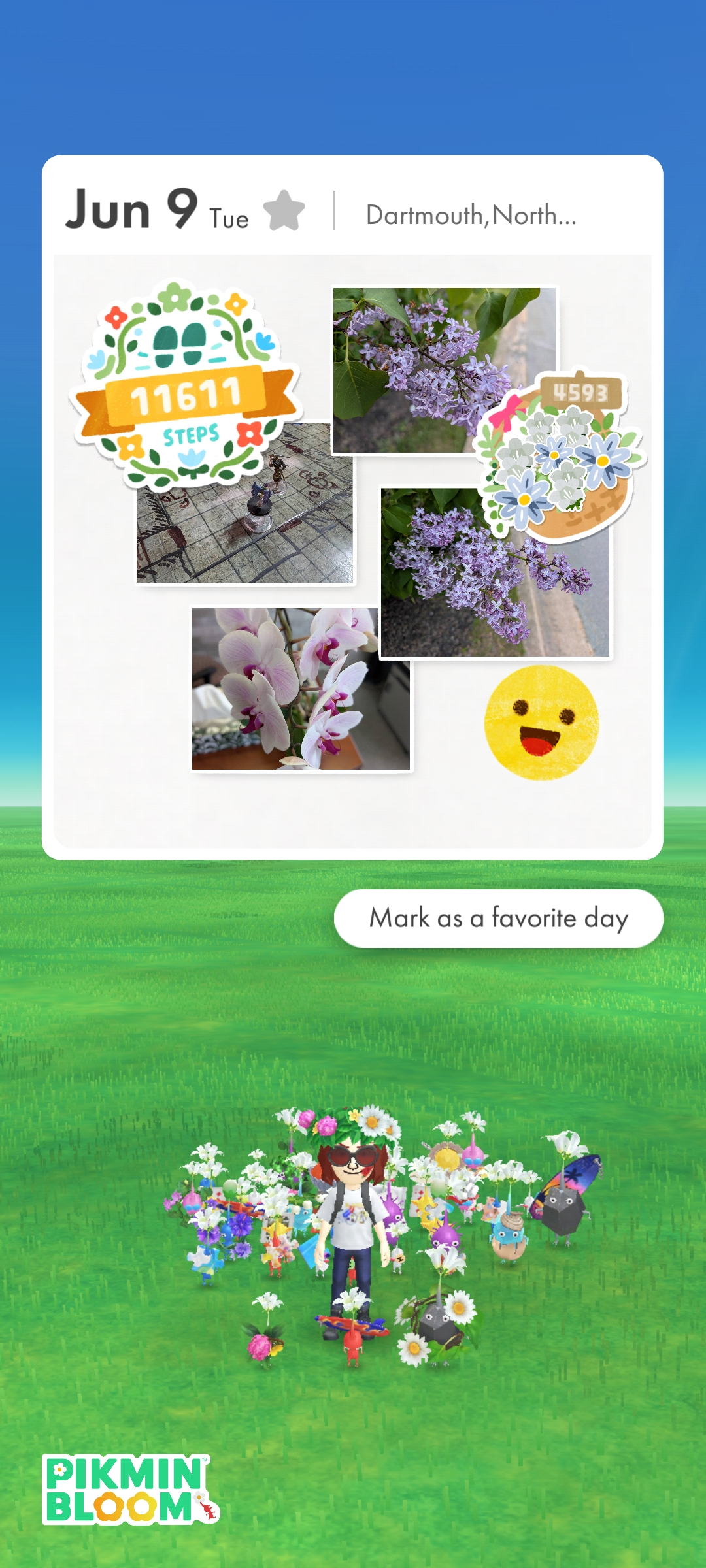The image size is (706, 1568).
Task: Open the 11611 steps badge
Action: click(x=185, y=385)
